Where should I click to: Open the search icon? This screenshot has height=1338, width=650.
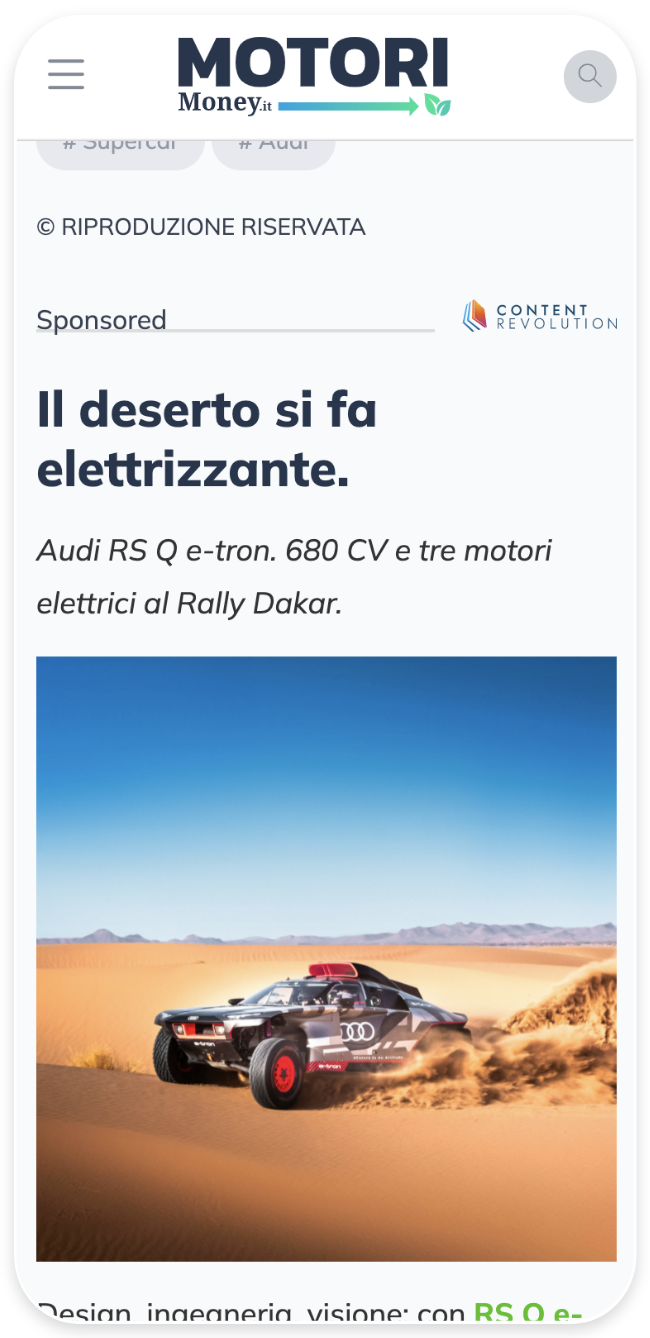590,76
